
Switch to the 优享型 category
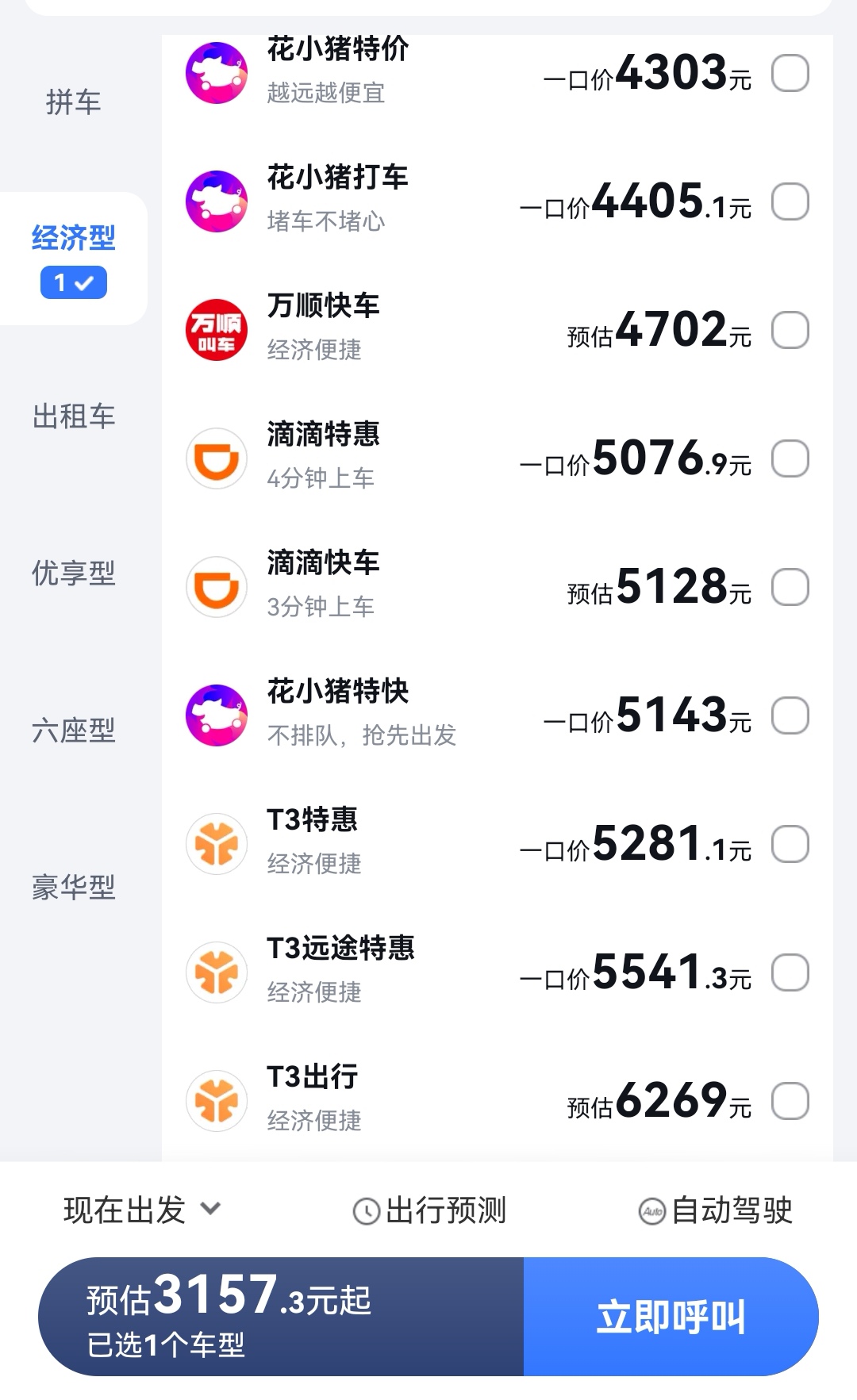(73, 573)
